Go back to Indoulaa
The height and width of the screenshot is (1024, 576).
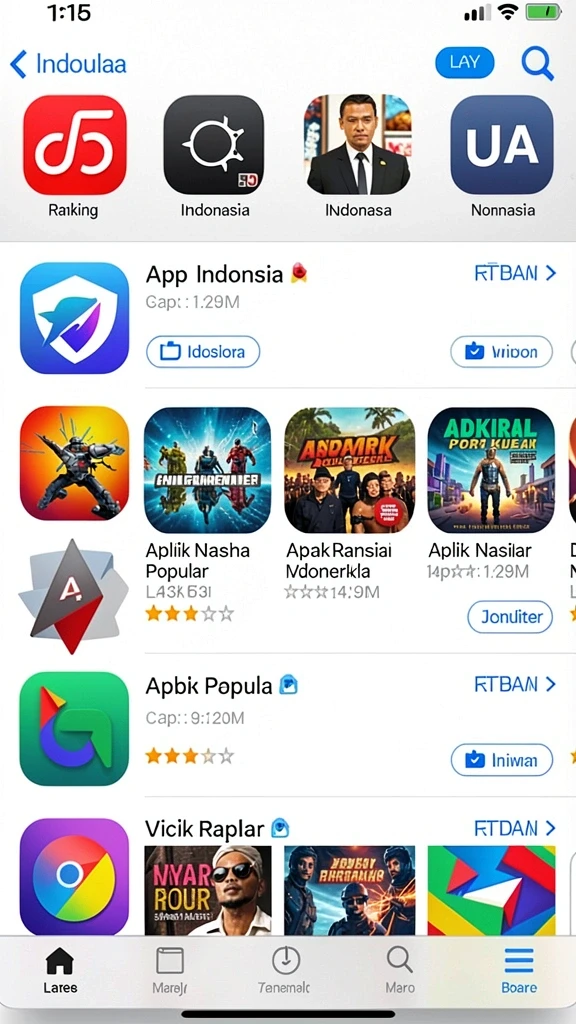(x=68, y=65)
